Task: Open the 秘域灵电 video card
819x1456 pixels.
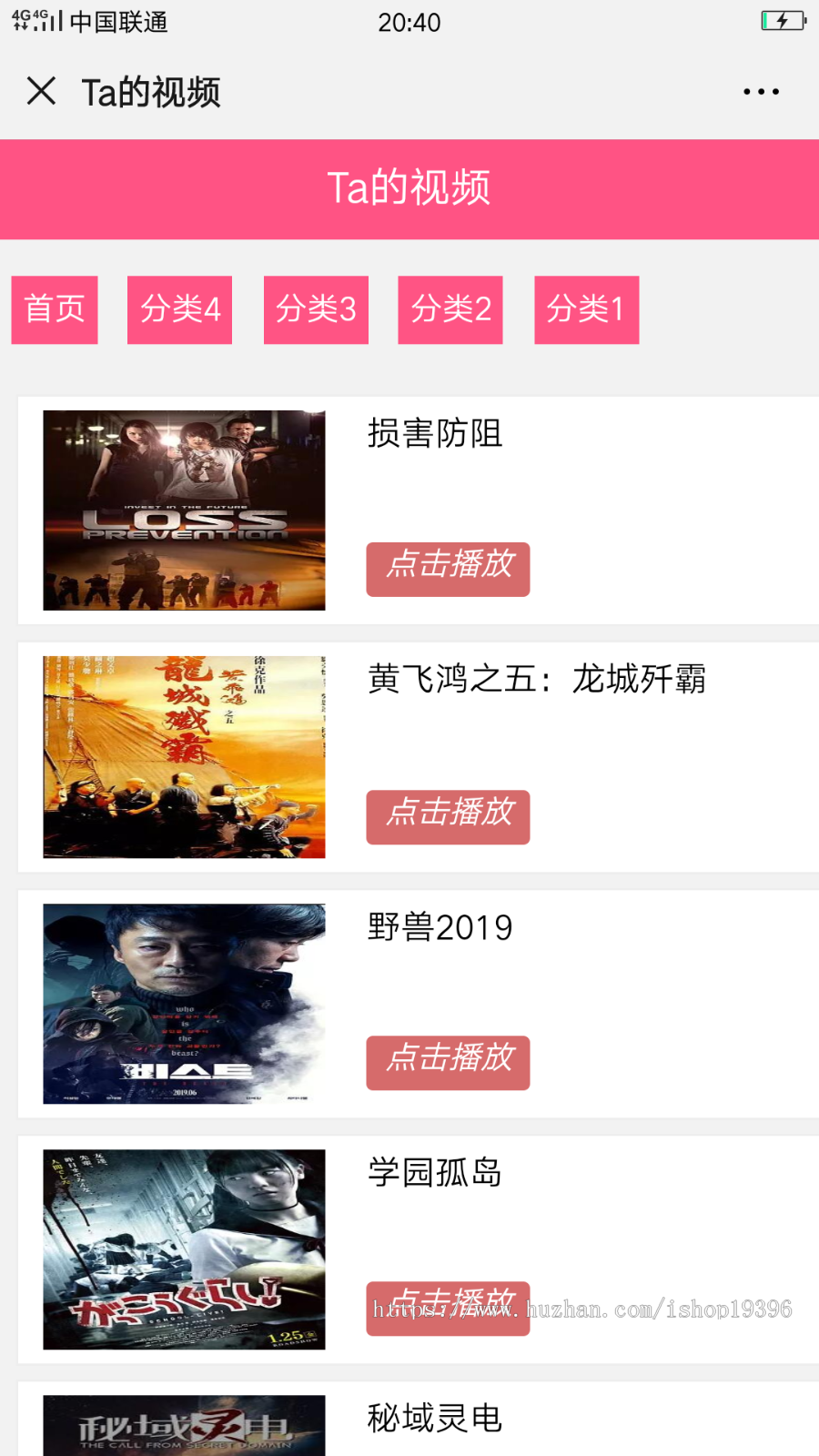Action: click(x=435, y=1420)
